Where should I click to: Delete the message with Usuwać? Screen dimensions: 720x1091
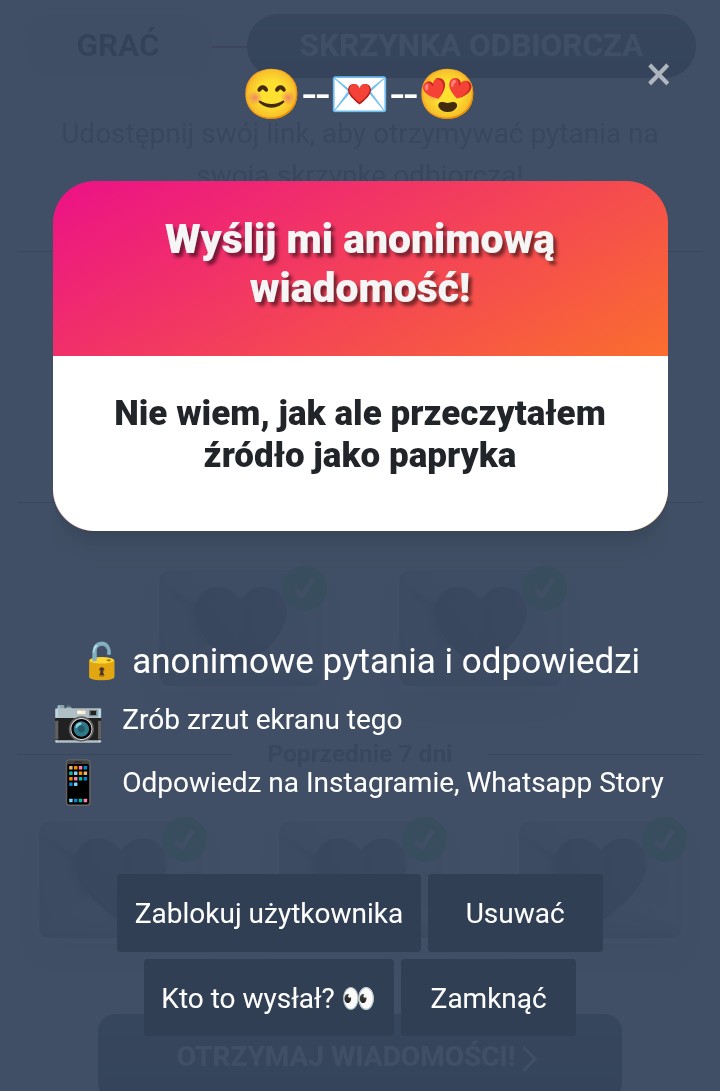click(515, 913)
